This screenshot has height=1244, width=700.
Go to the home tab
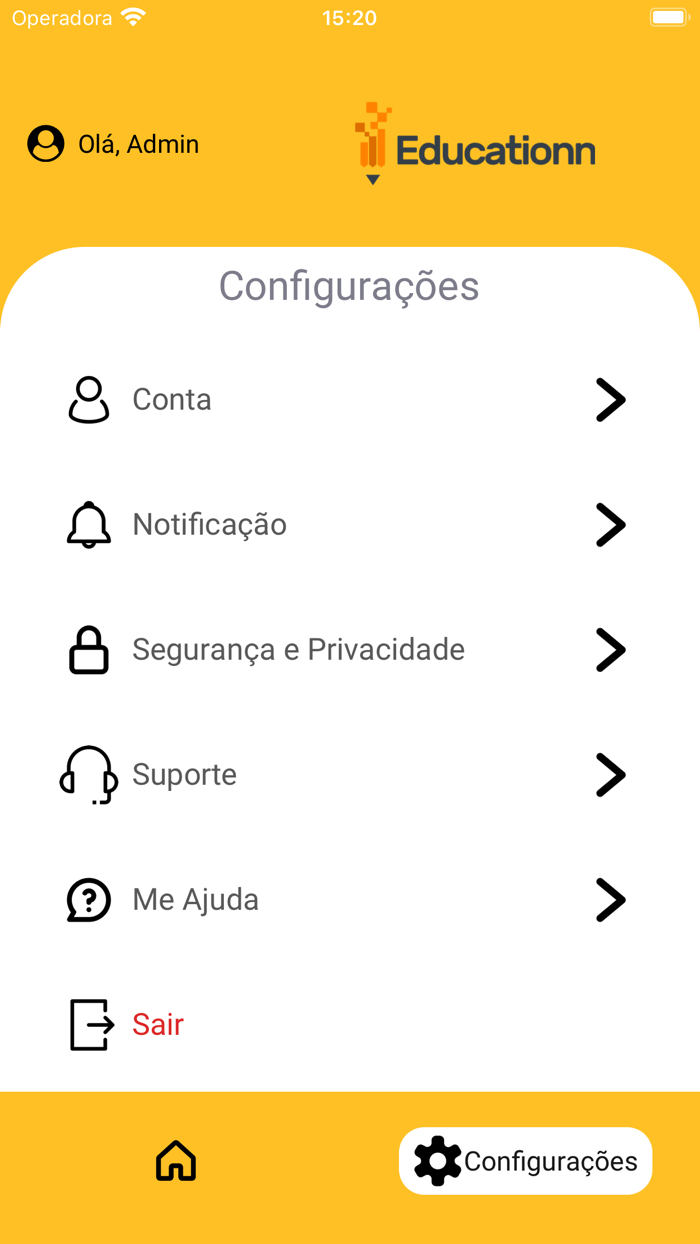pyautogui.click(x=176, y=1161)
